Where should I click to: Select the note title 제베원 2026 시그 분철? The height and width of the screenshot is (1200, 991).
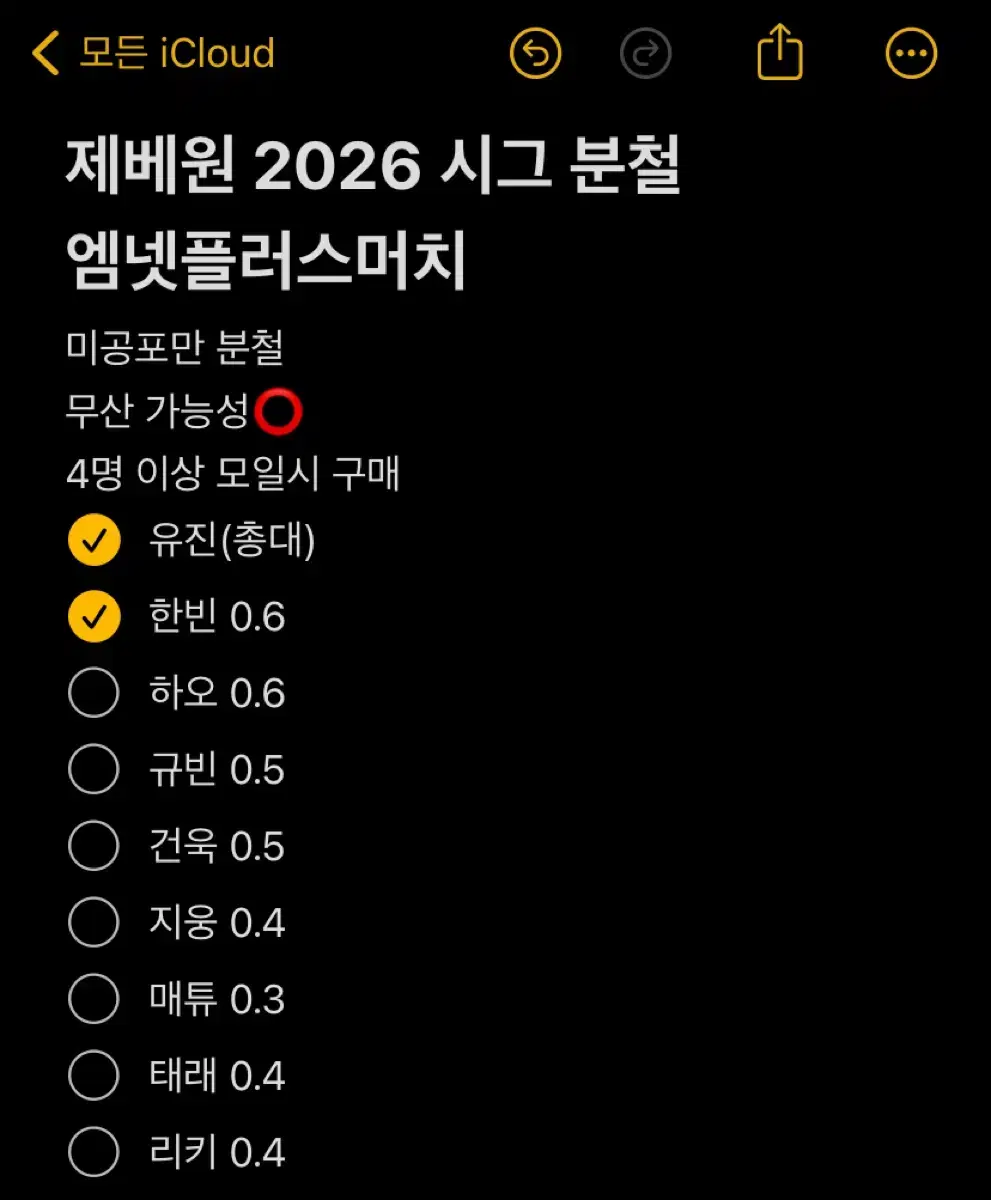click(375, 168)
